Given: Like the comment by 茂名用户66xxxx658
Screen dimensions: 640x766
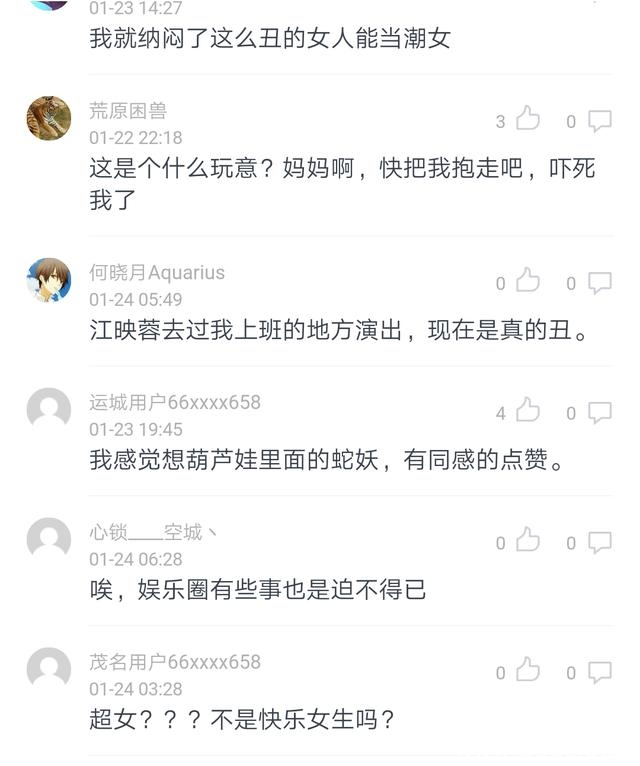Looking at the screenshot, I should [x=527, y=671].
